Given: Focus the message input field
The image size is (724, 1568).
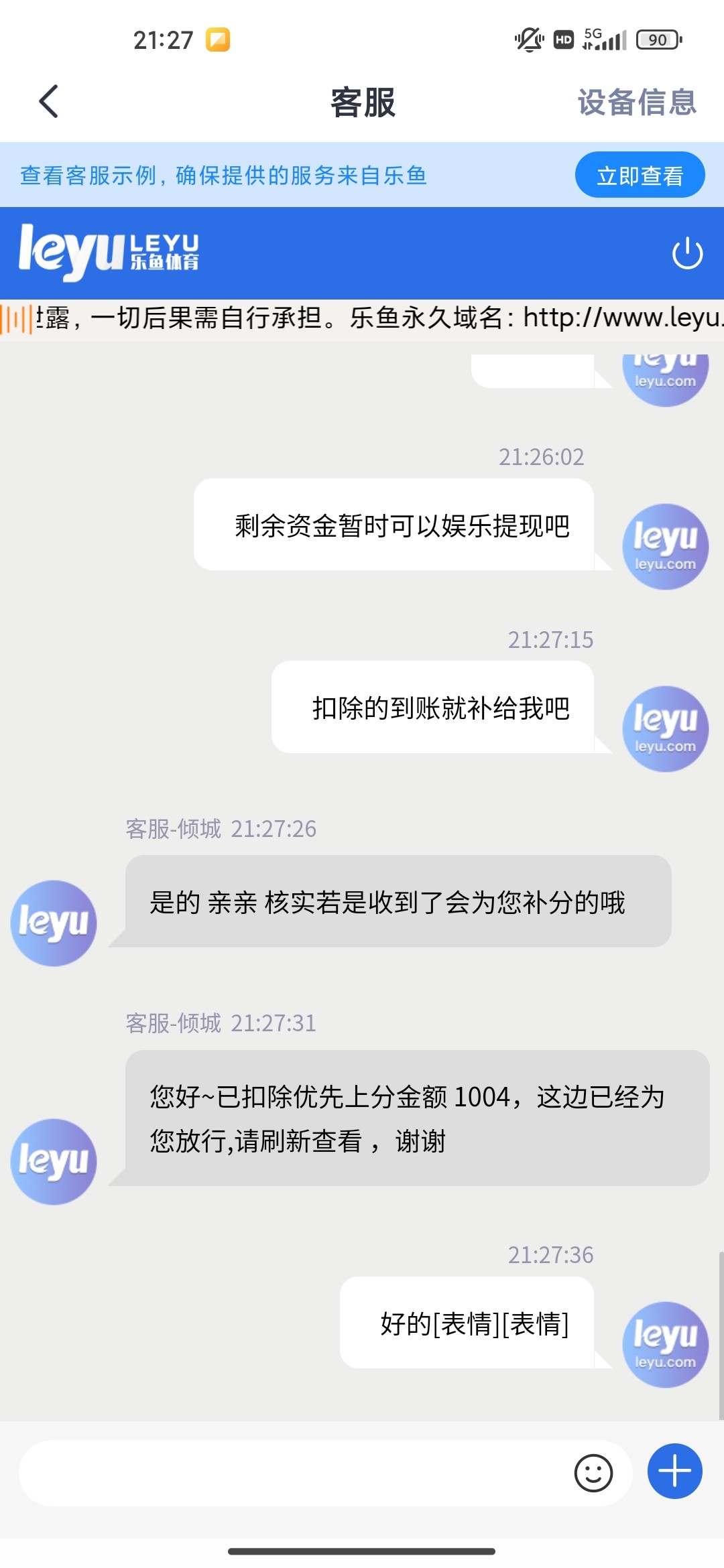Looking at the screenshot, I should coord(295,1474).
